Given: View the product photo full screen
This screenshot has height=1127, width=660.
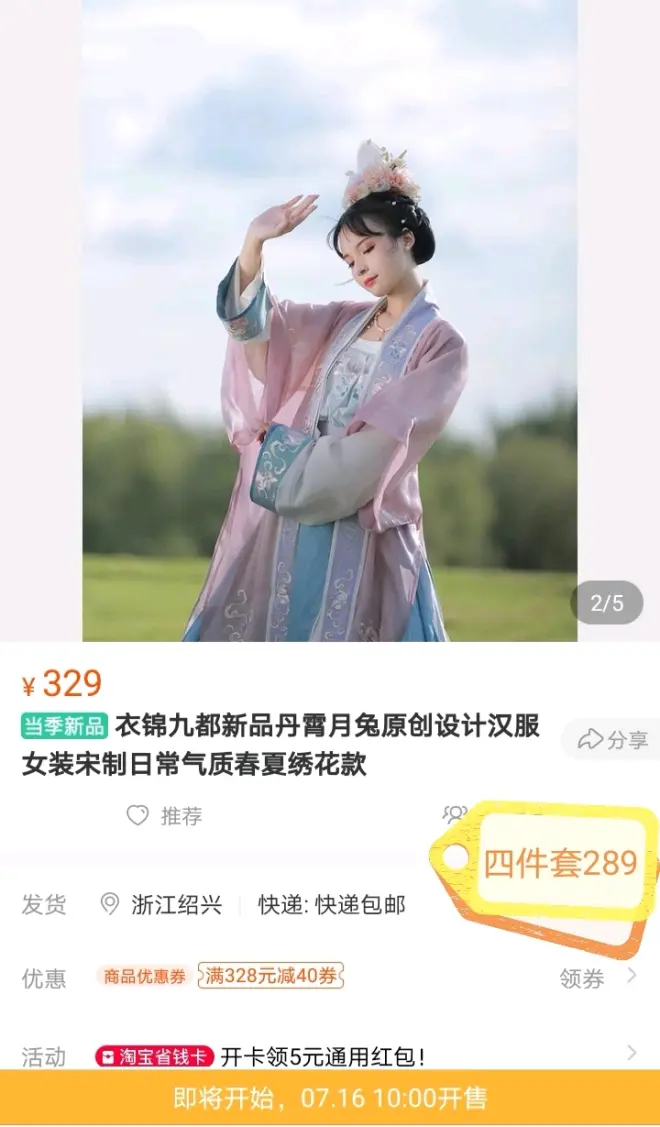Looking at the screenshot, I should (x=330, y=320).
